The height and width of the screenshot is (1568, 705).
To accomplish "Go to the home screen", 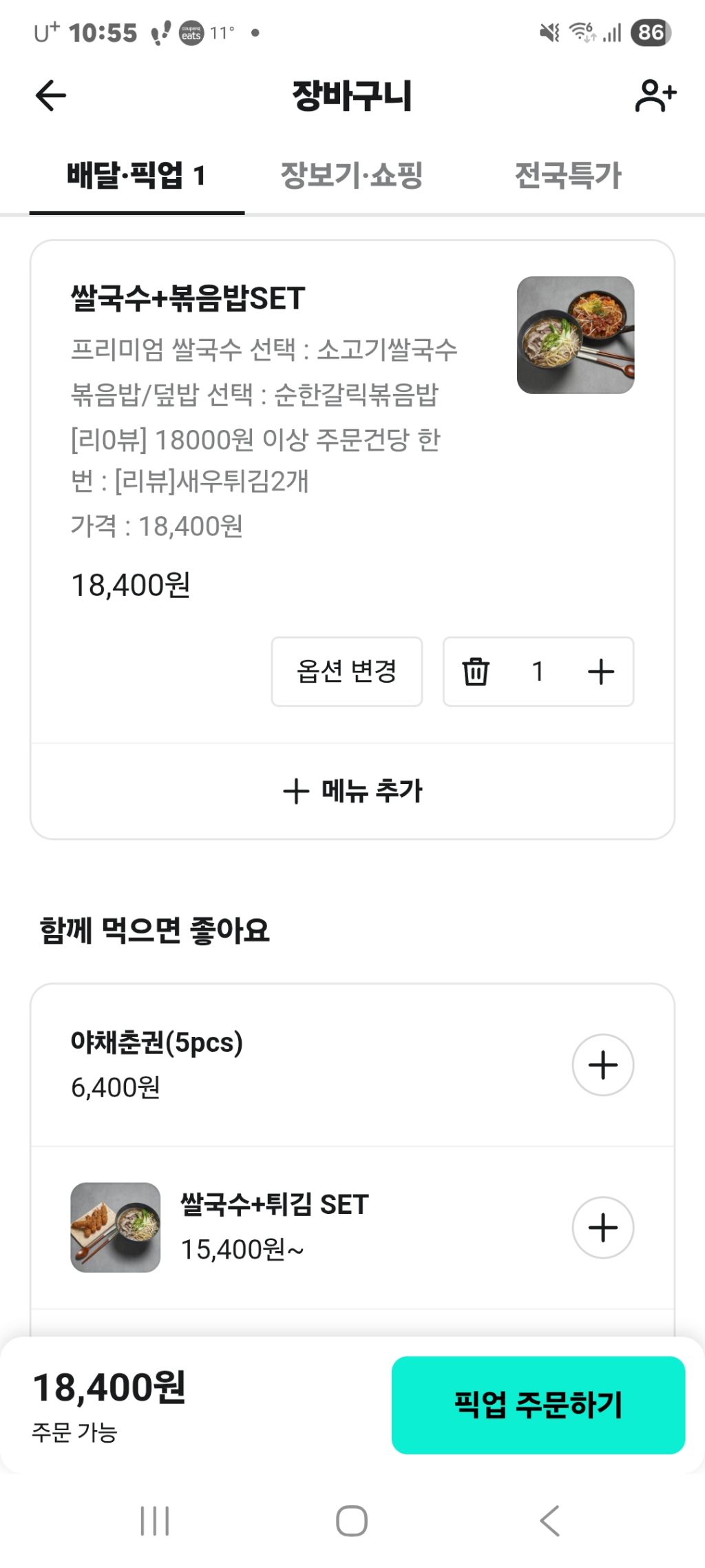I will pyautogui.click(x=352, y=1520).
